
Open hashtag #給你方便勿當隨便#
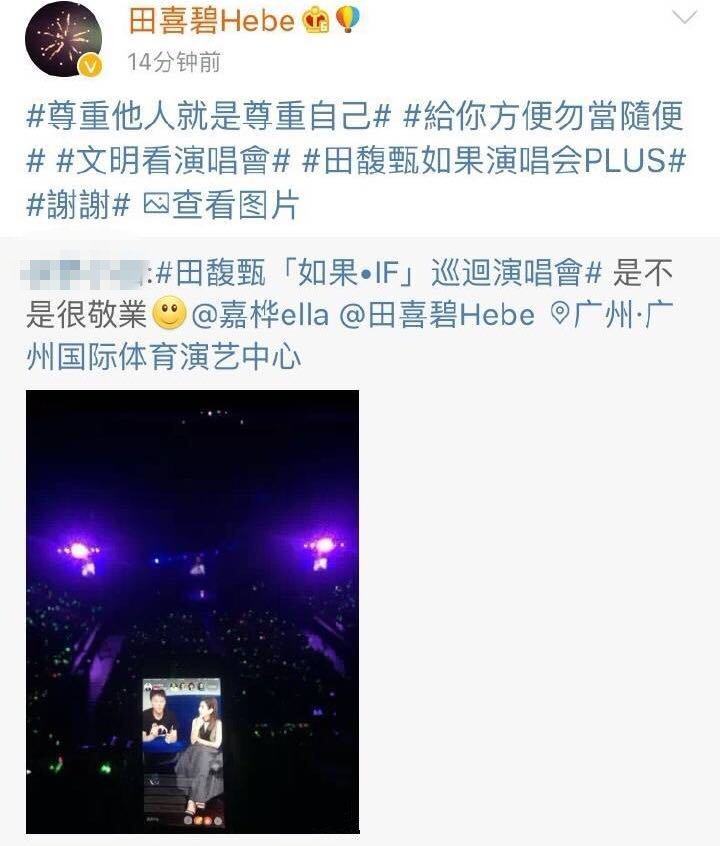(543, 117)
